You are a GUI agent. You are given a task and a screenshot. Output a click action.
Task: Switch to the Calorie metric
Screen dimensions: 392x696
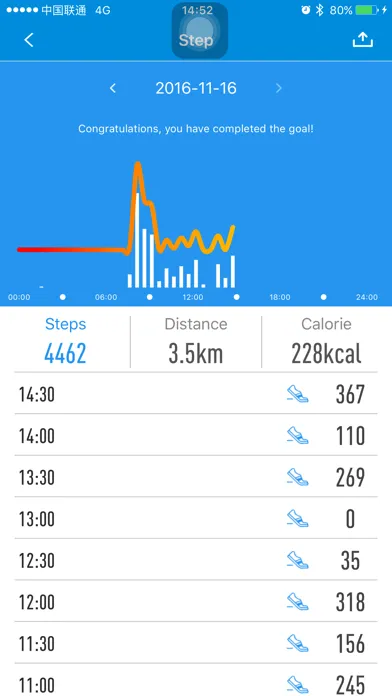coord(326,342)
